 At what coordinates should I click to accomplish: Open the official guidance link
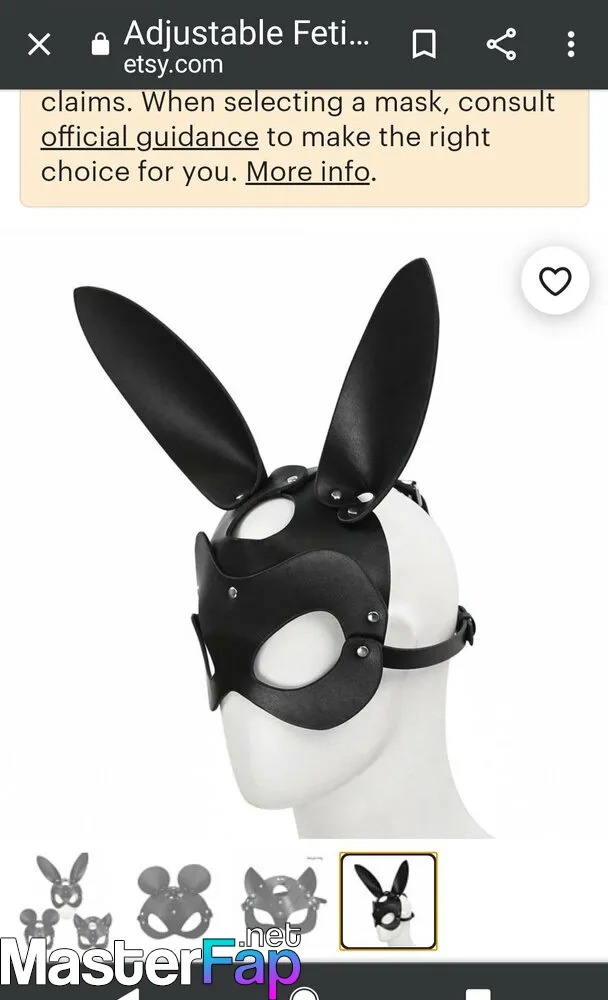[149, 137]
